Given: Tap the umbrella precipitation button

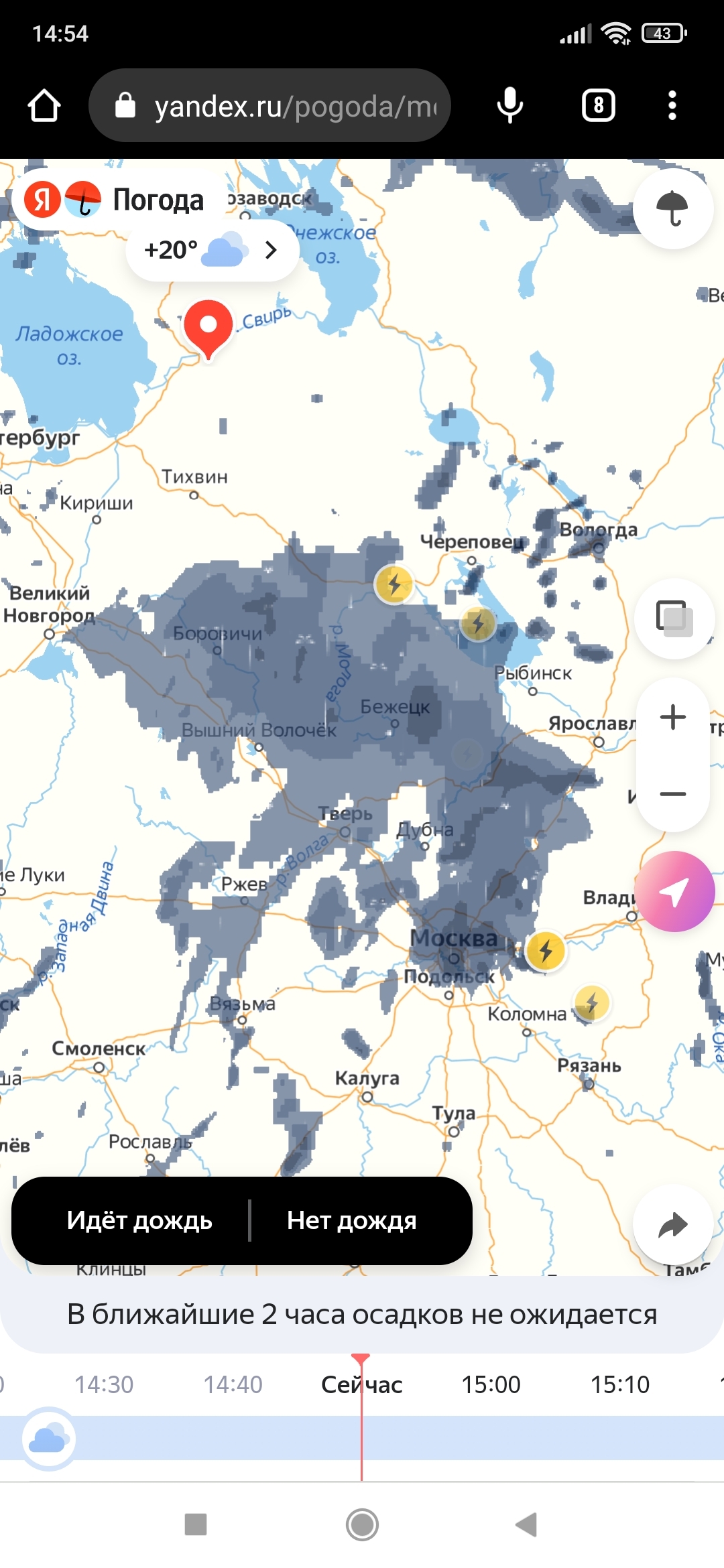Looking at the screenshot, I should (672, 208).
